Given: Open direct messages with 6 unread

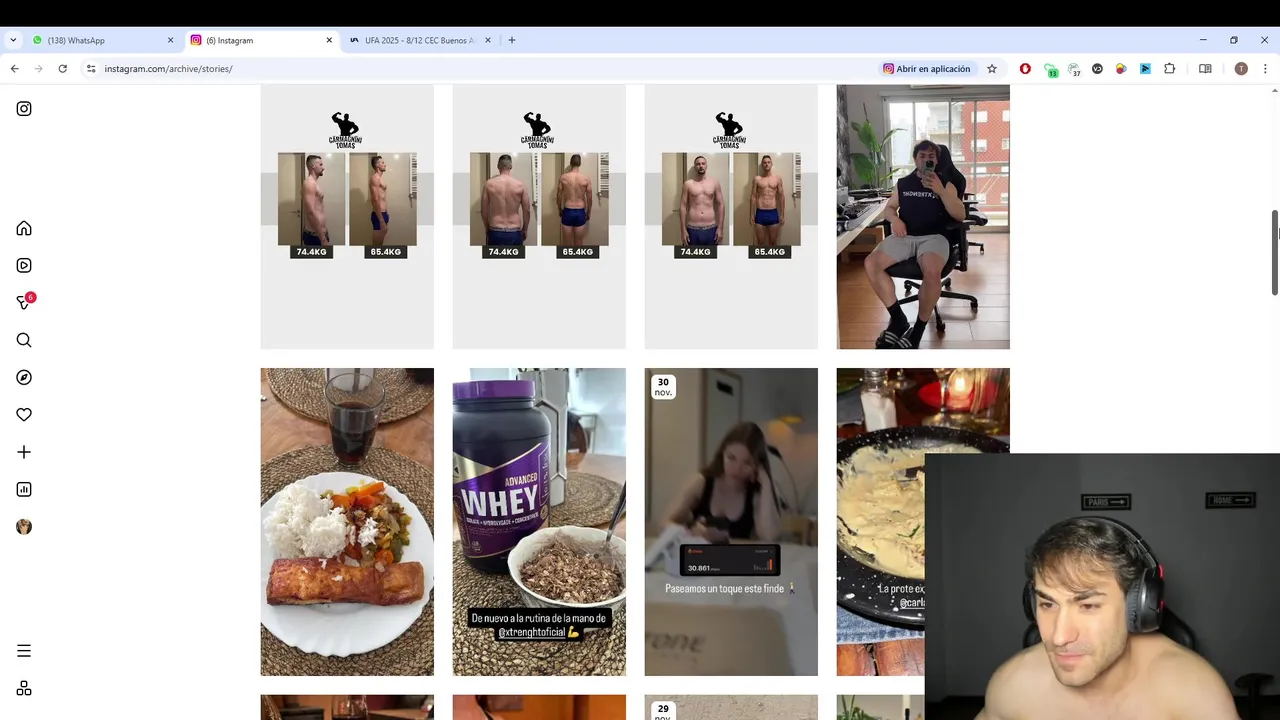Looking at the screenshot, I should click(24, 303).
